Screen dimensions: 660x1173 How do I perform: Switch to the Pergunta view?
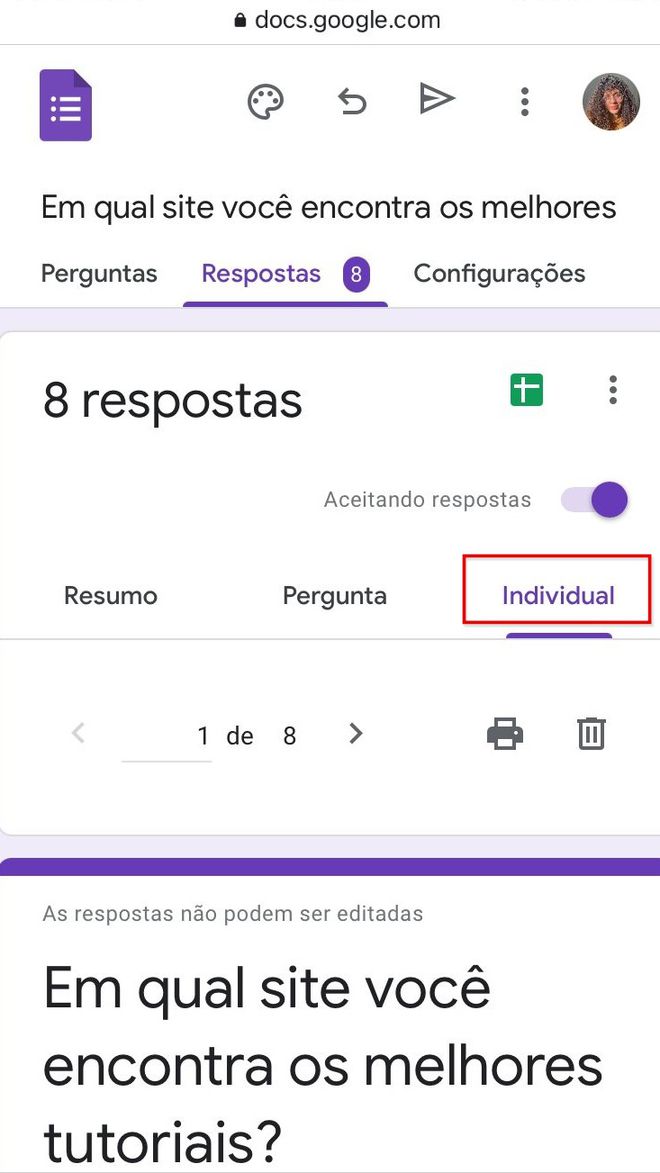(334, 596)
